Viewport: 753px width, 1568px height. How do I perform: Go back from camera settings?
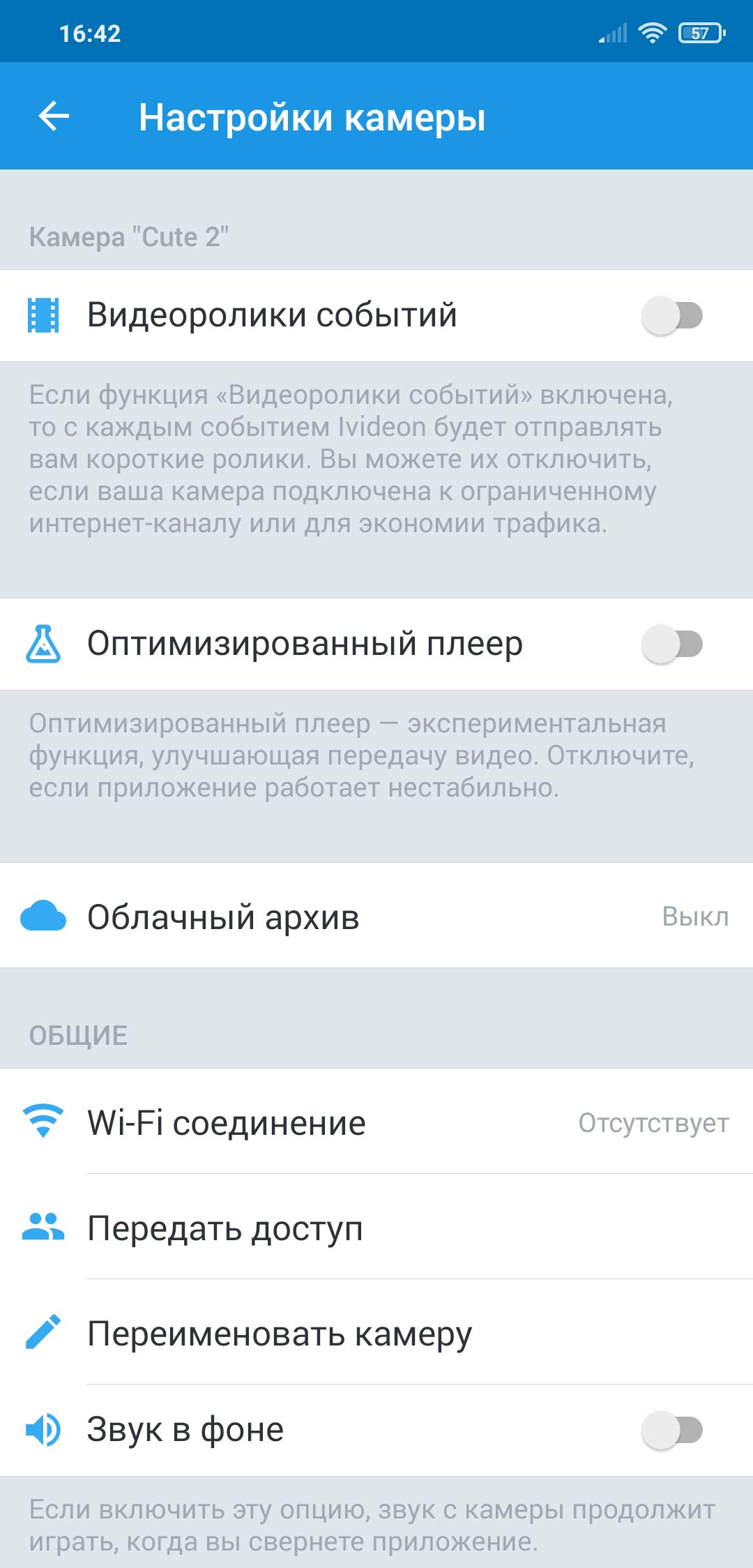[54, 116]
